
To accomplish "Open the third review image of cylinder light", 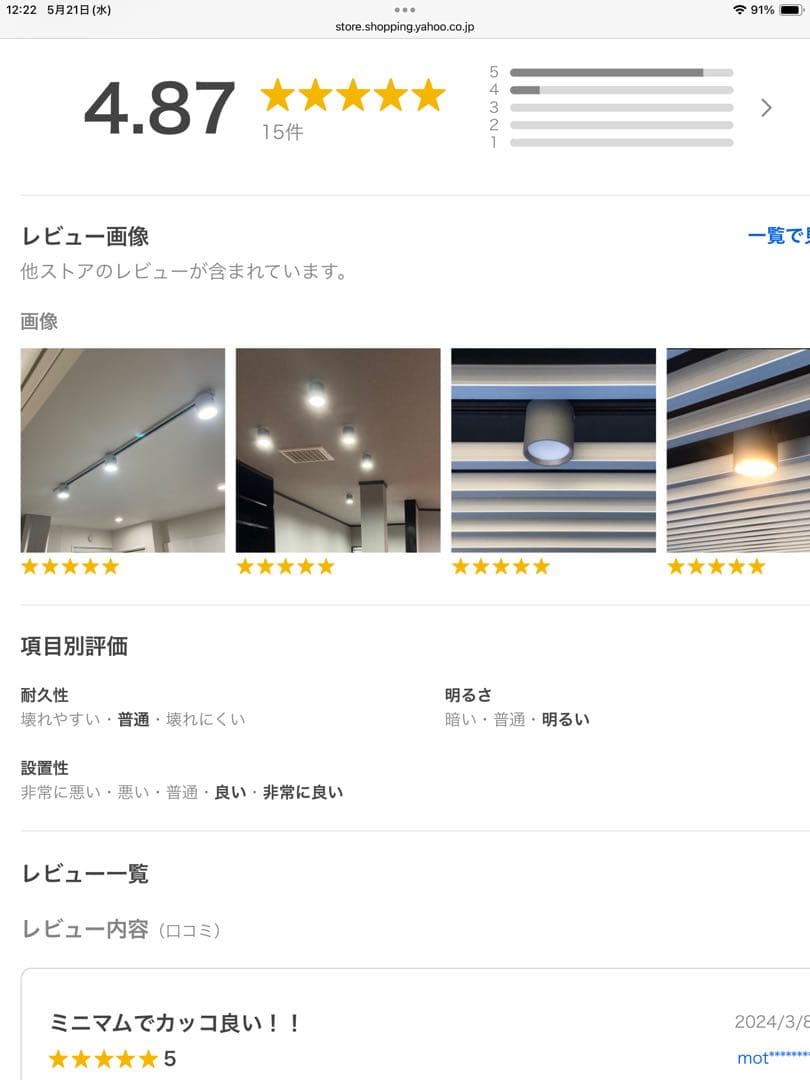I will [x=552, y=448].
